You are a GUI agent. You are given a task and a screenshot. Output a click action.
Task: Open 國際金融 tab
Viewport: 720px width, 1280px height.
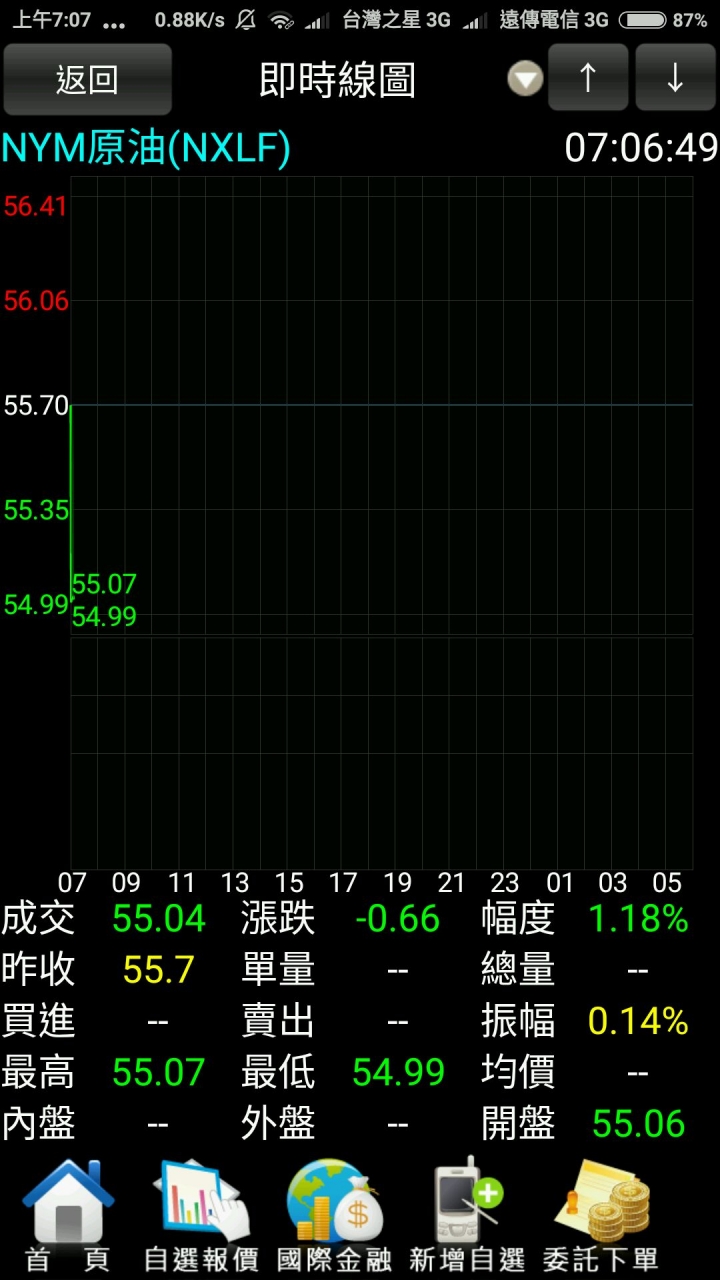click(x=334, y=1215)
